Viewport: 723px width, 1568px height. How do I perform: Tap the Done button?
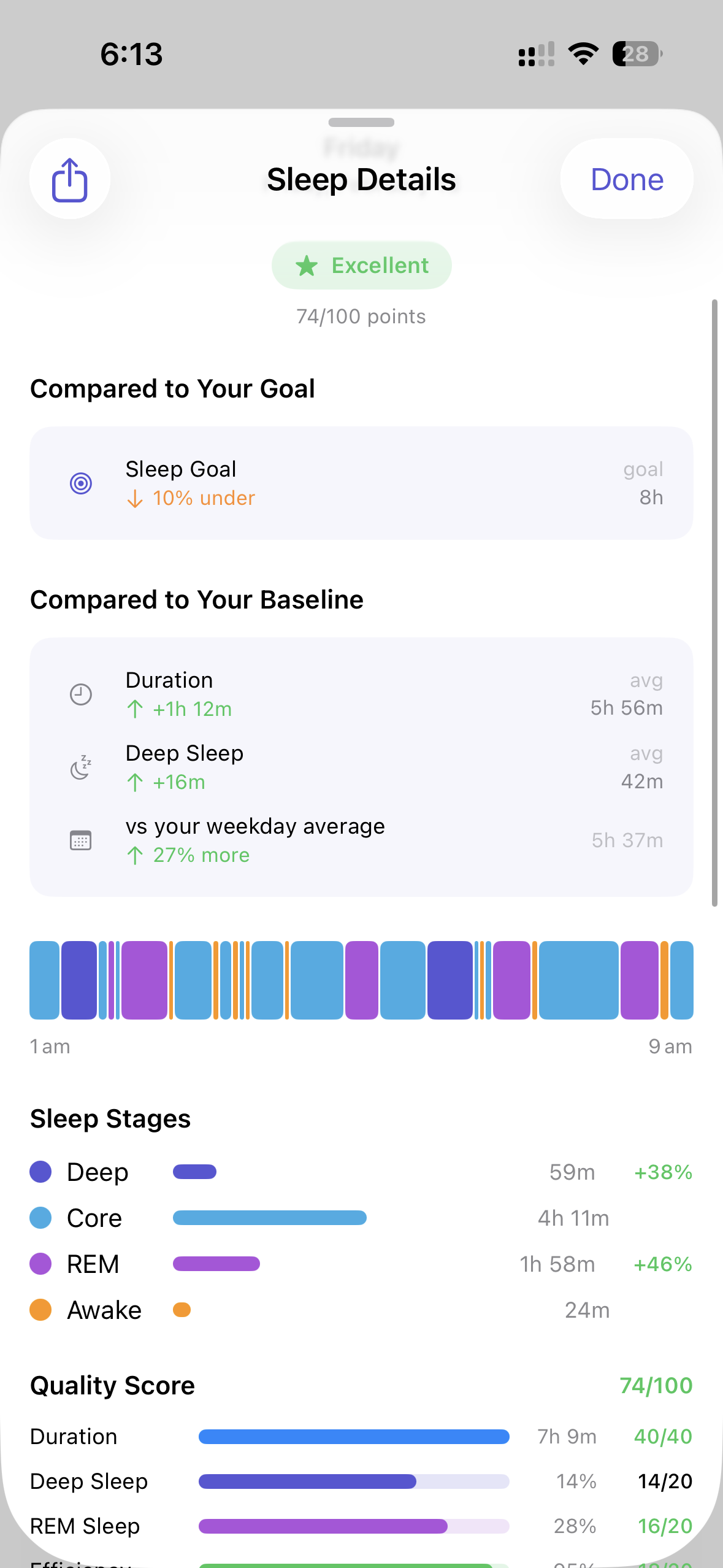626,179
